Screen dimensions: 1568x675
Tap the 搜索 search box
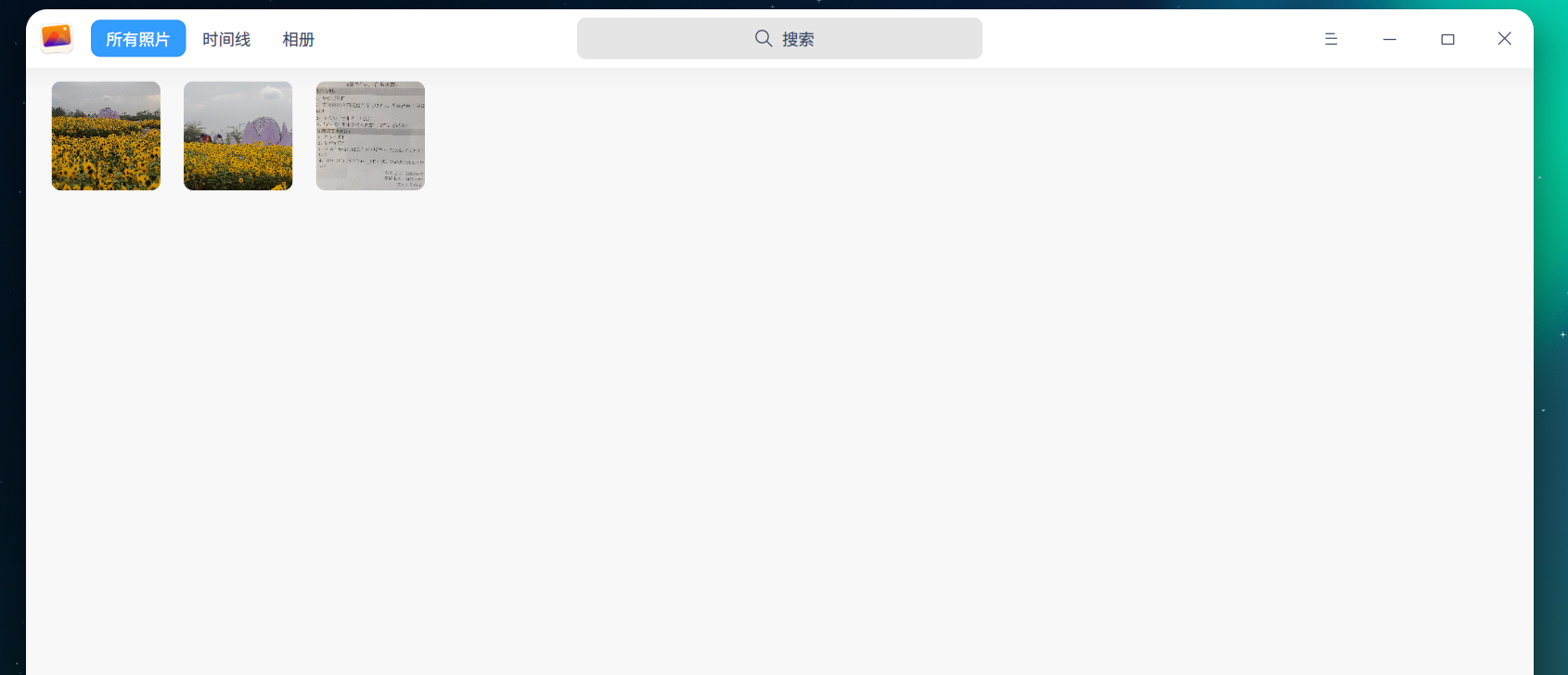coord(779,39)
